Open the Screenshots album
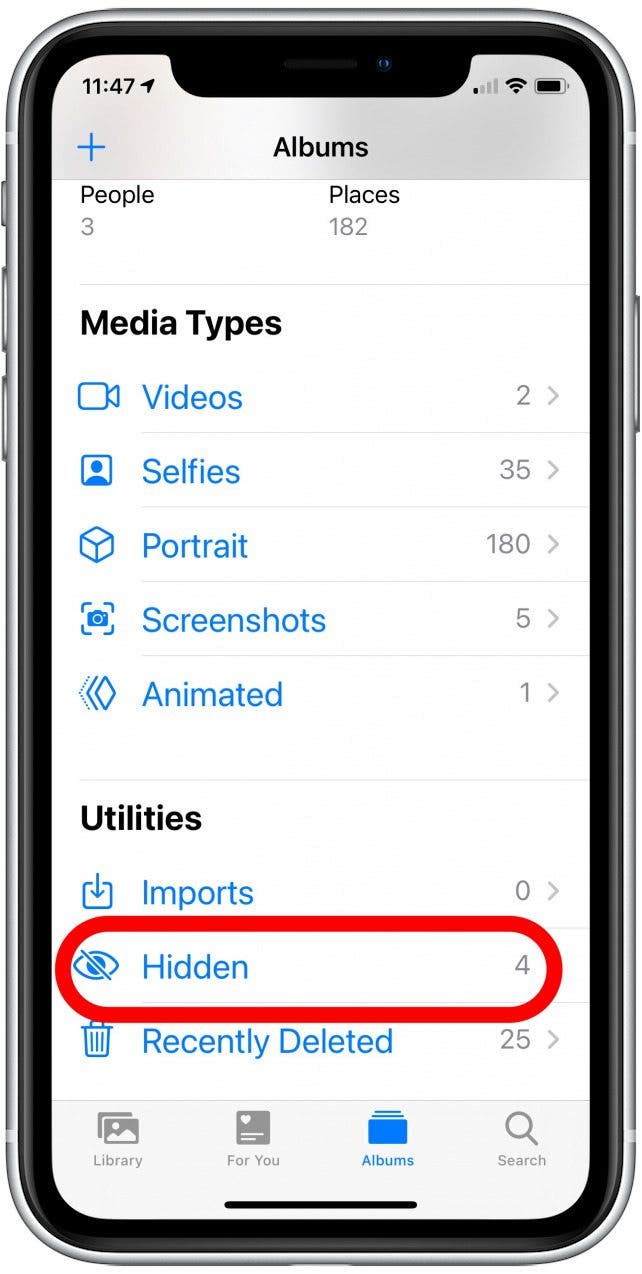The height and width of the screenshot is (1274, 642). pyautogui.click(x=233, y=620)
